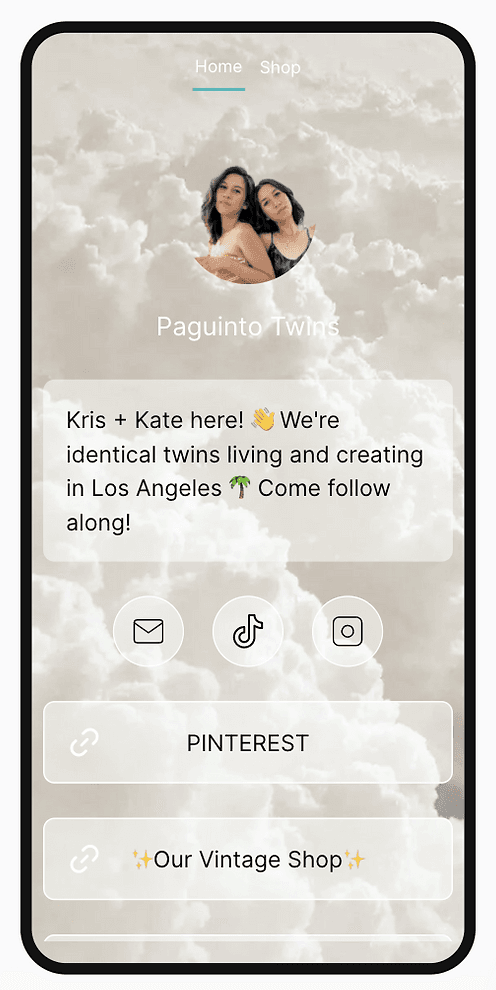The height and width of the screenshot is (990, 496).
Task: Switch to the Shop tab
Action: click(x=280, y=68)
